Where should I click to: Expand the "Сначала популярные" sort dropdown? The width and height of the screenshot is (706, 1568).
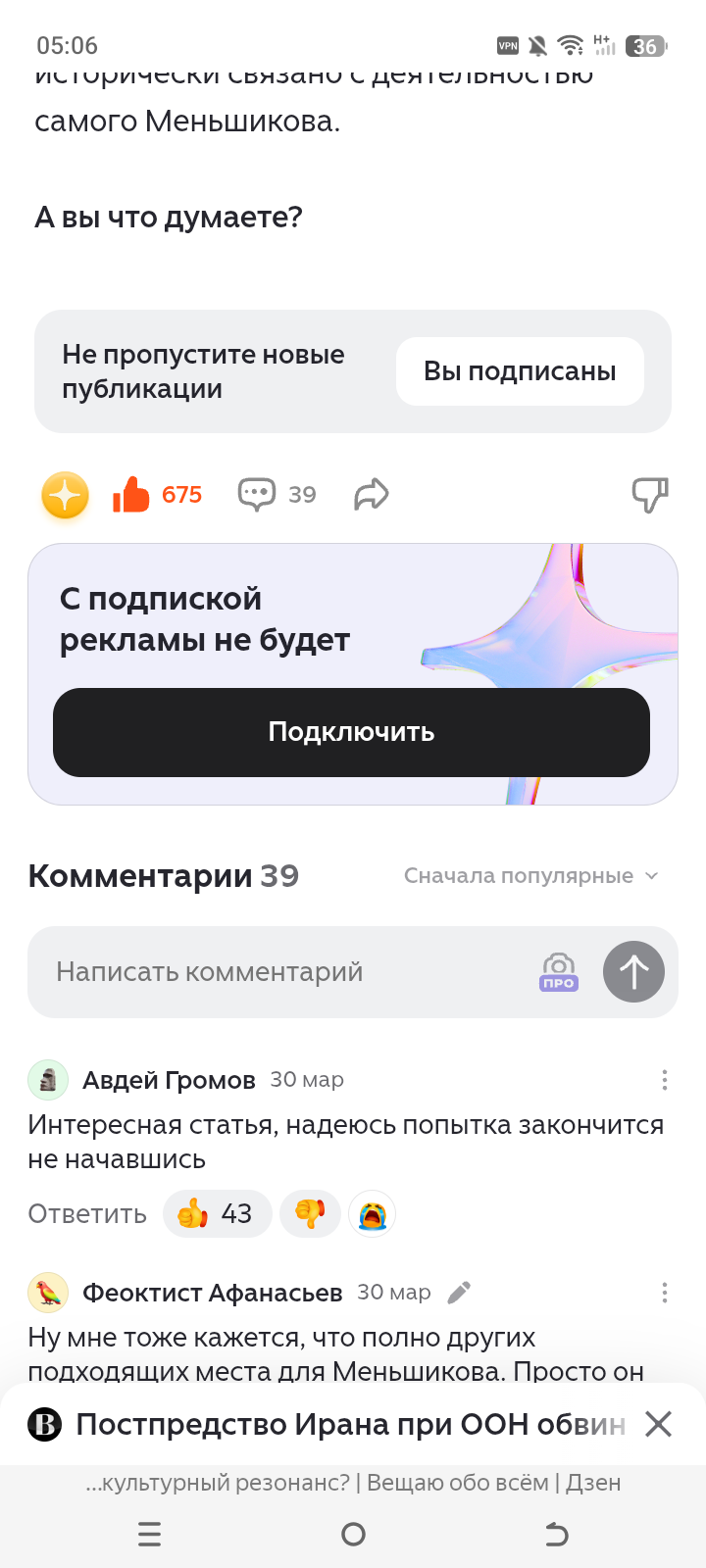pyautogui.click(x=530, y=876)
